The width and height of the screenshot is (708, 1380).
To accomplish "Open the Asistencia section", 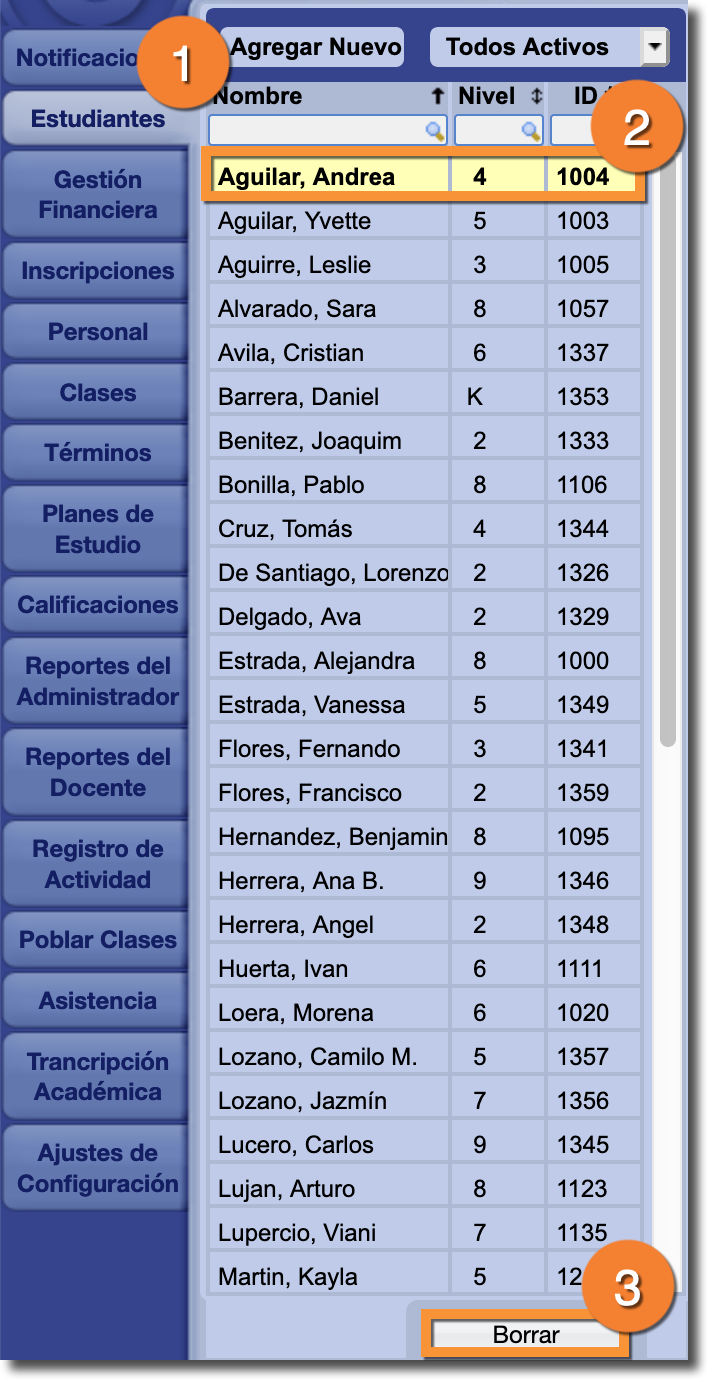I will coord(97,1001).
